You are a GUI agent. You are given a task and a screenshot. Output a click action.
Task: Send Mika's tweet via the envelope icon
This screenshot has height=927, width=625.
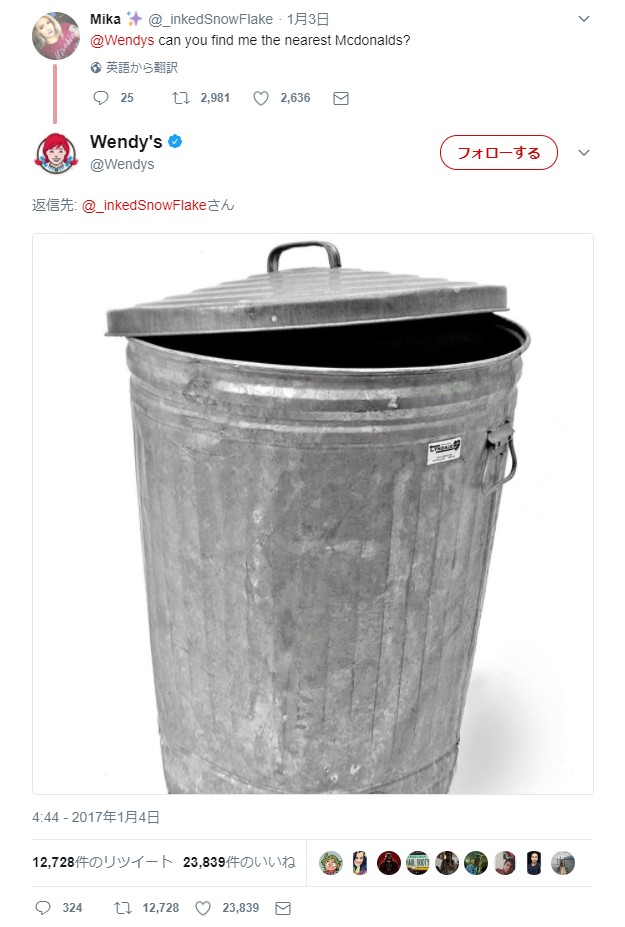tap(340, 98)
